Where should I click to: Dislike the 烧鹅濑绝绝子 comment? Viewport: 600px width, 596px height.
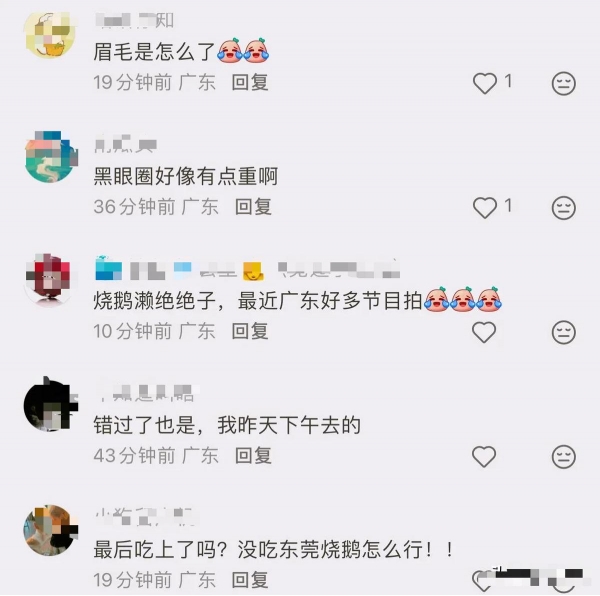click(564, 331)
